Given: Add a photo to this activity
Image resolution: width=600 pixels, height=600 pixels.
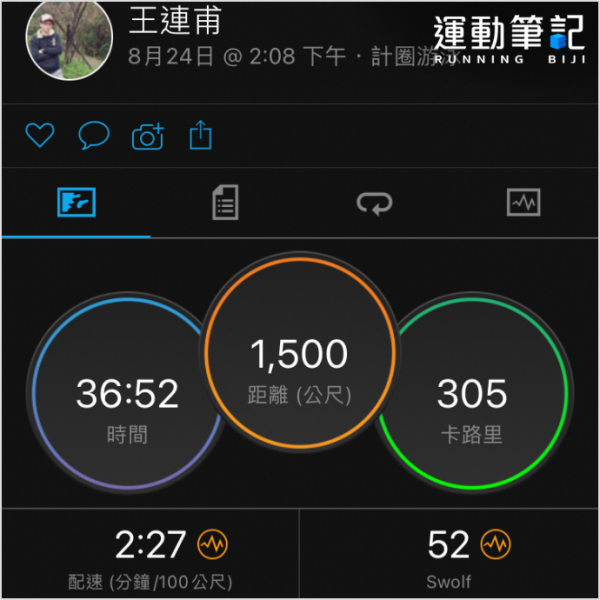Looking at the screenshot, I should point(148,136).
